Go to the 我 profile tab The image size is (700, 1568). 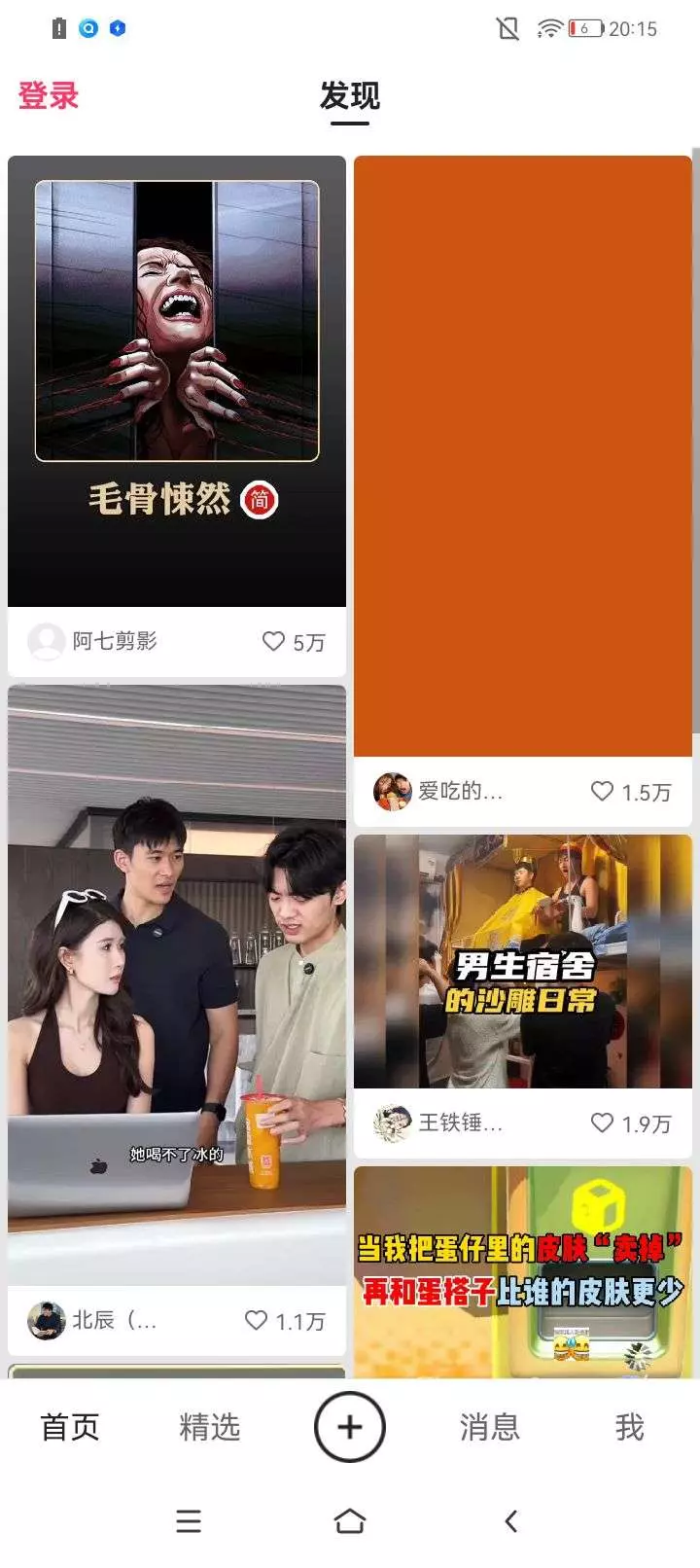point(630,1427)
